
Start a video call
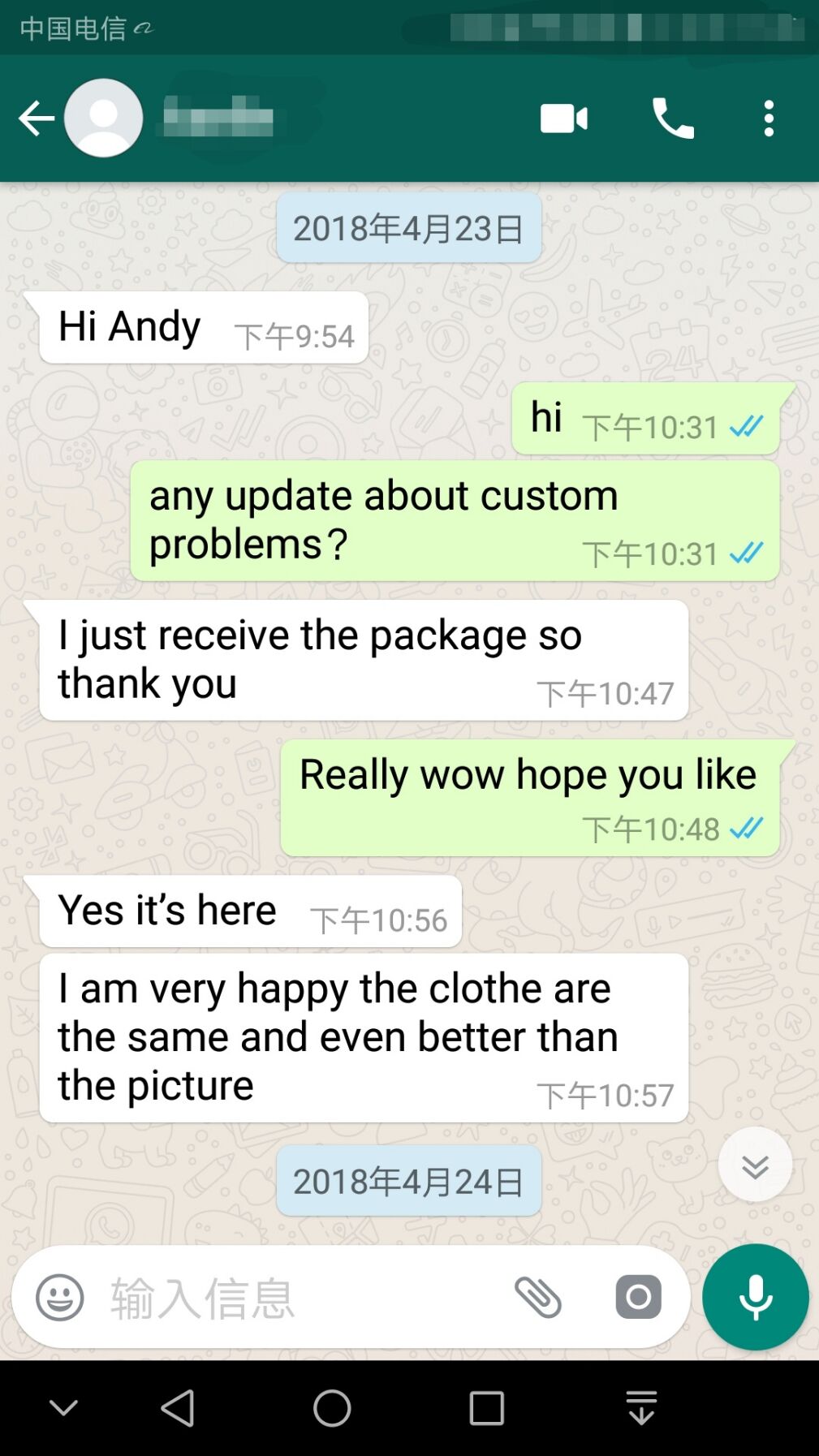click(564, 118)
